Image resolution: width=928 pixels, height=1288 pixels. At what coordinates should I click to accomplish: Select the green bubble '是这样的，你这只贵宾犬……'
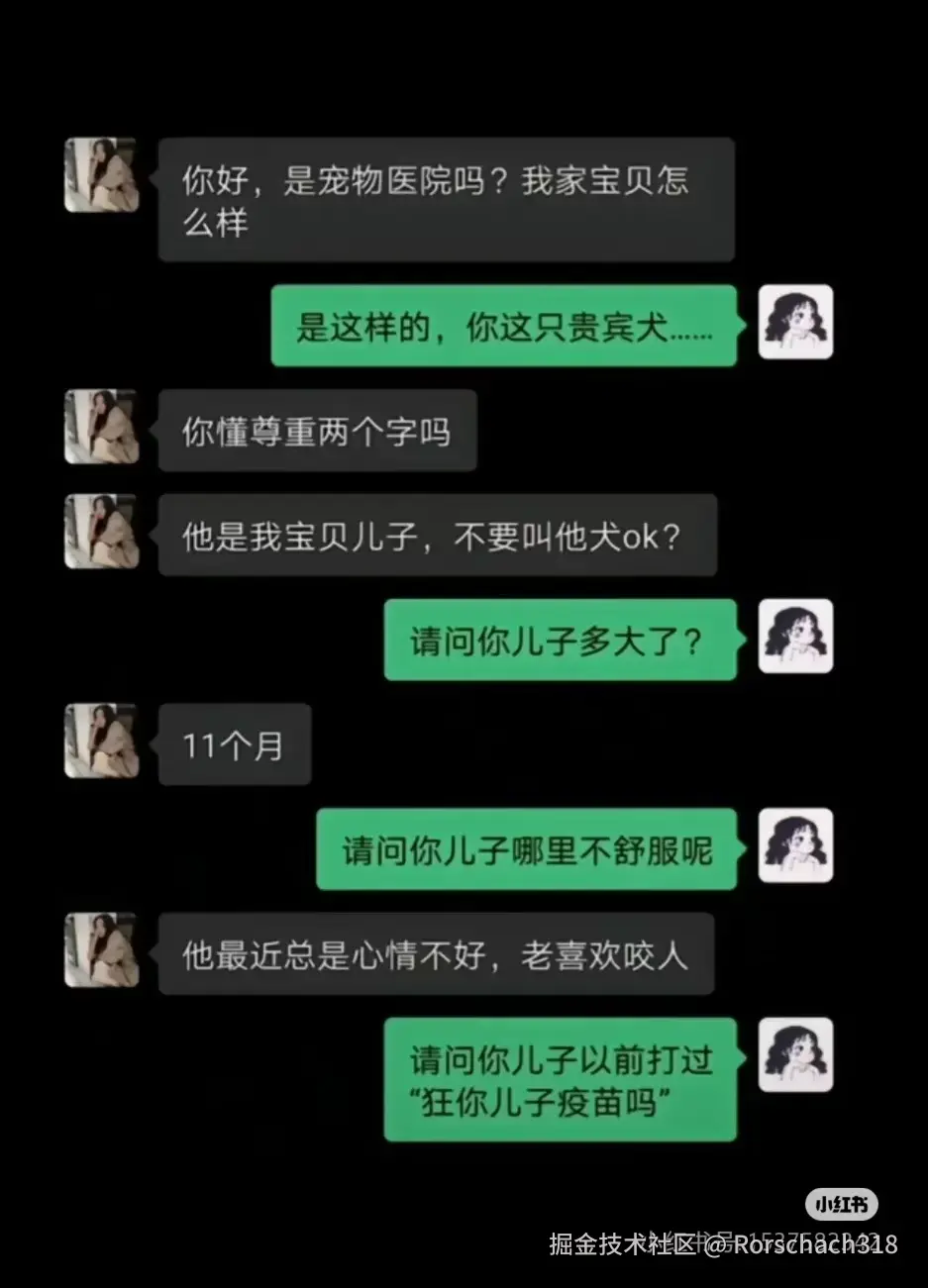[x=504, y=325]
